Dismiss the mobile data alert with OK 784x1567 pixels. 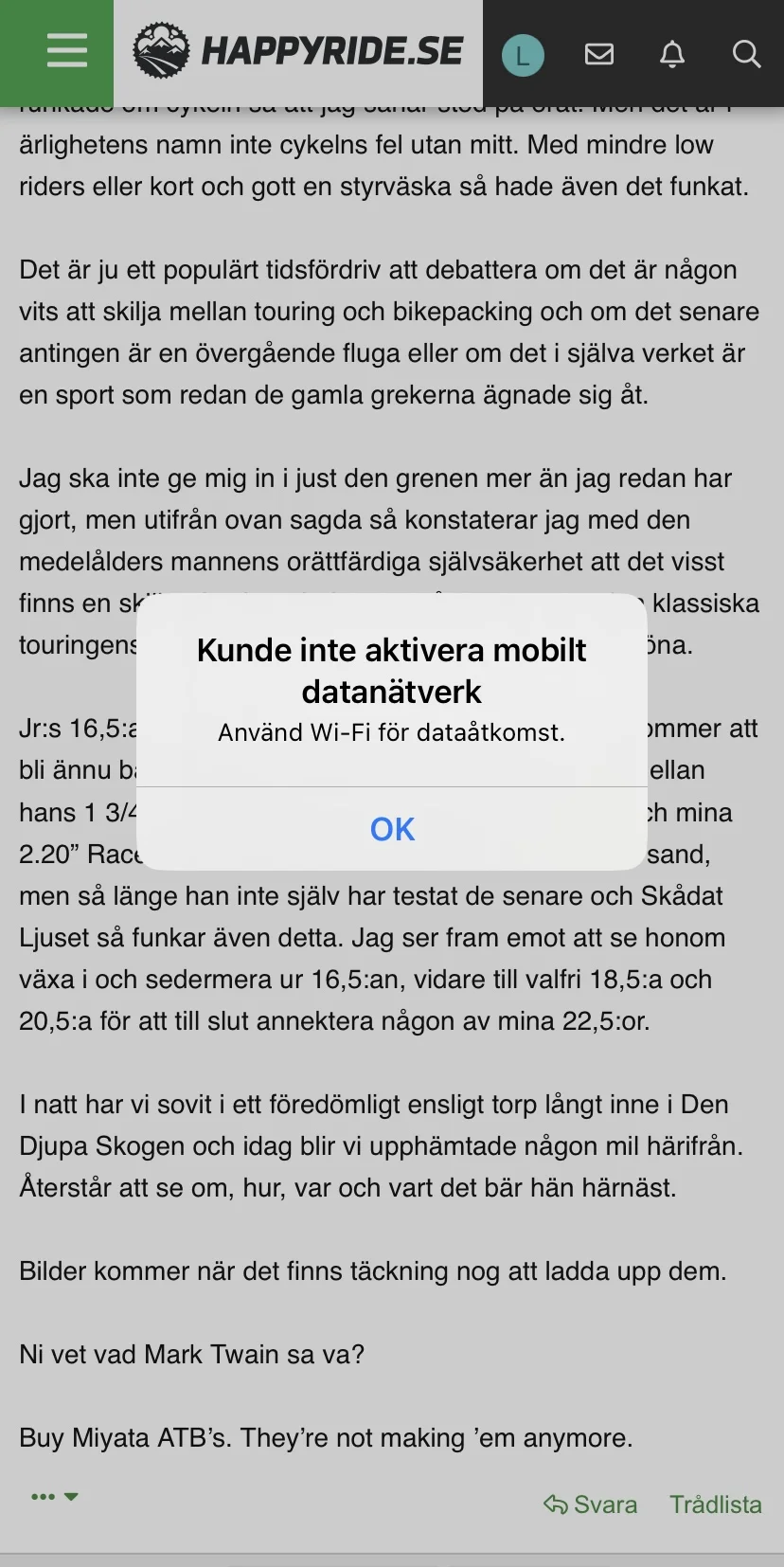[x=392, y=829]
